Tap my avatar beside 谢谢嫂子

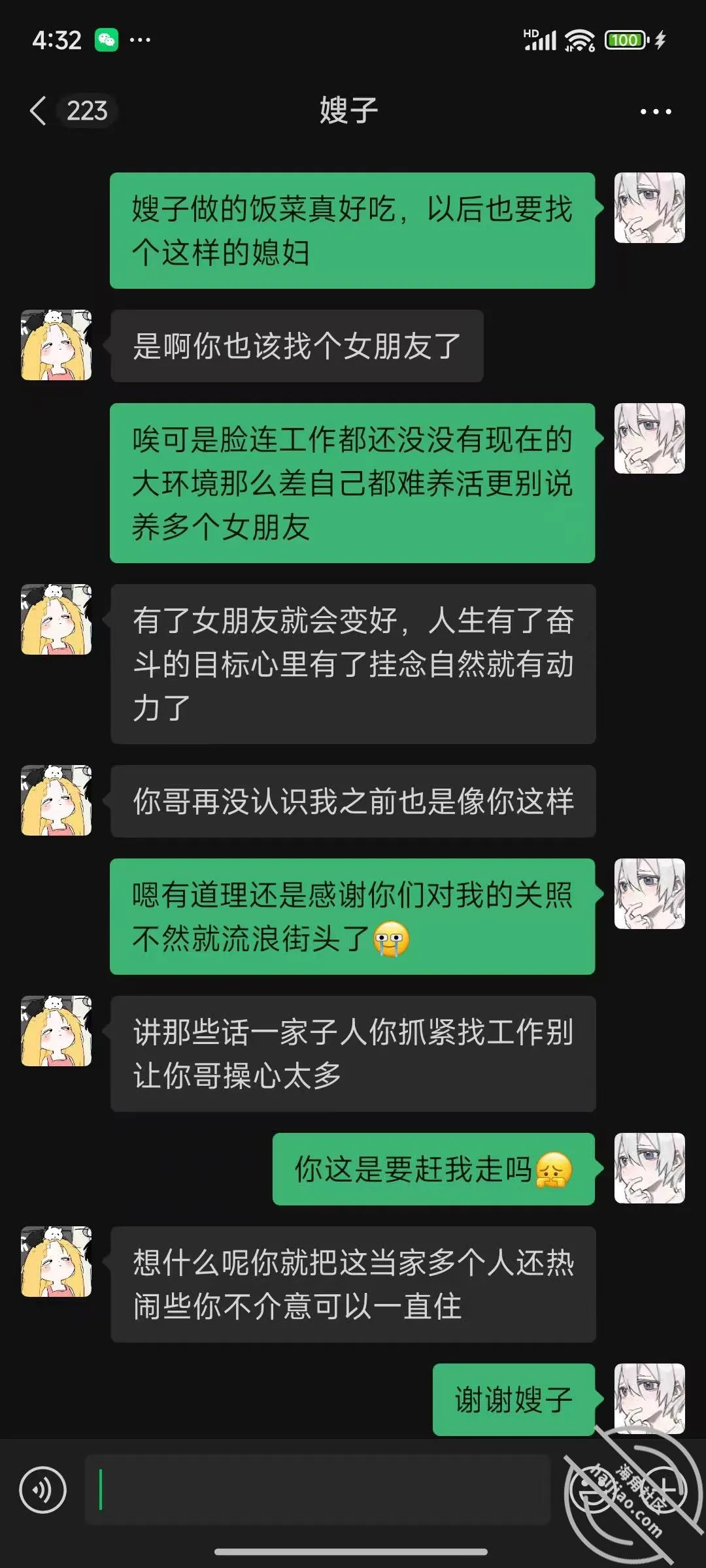click(650, 1399)
